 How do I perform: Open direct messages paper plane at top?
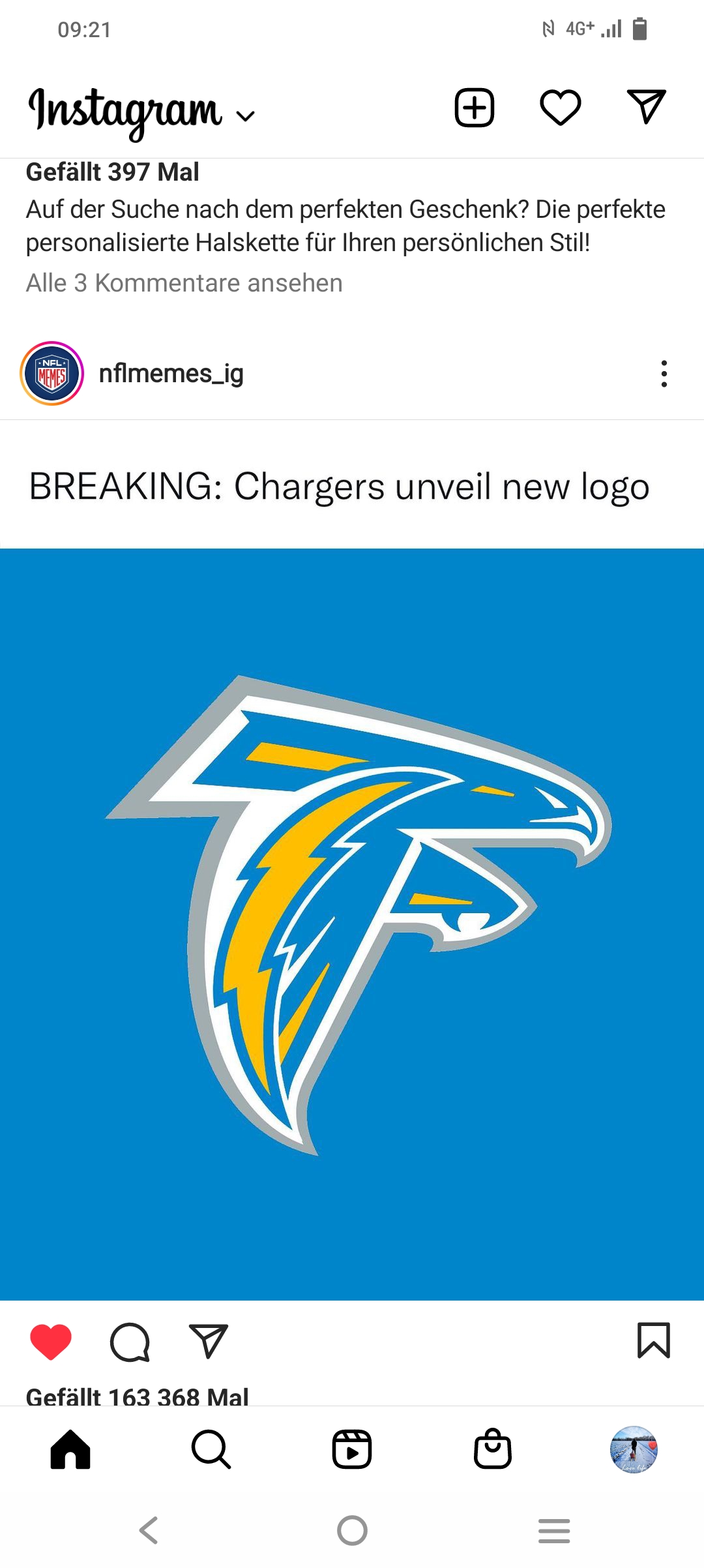pyautogui.click(x=646, y=107)
